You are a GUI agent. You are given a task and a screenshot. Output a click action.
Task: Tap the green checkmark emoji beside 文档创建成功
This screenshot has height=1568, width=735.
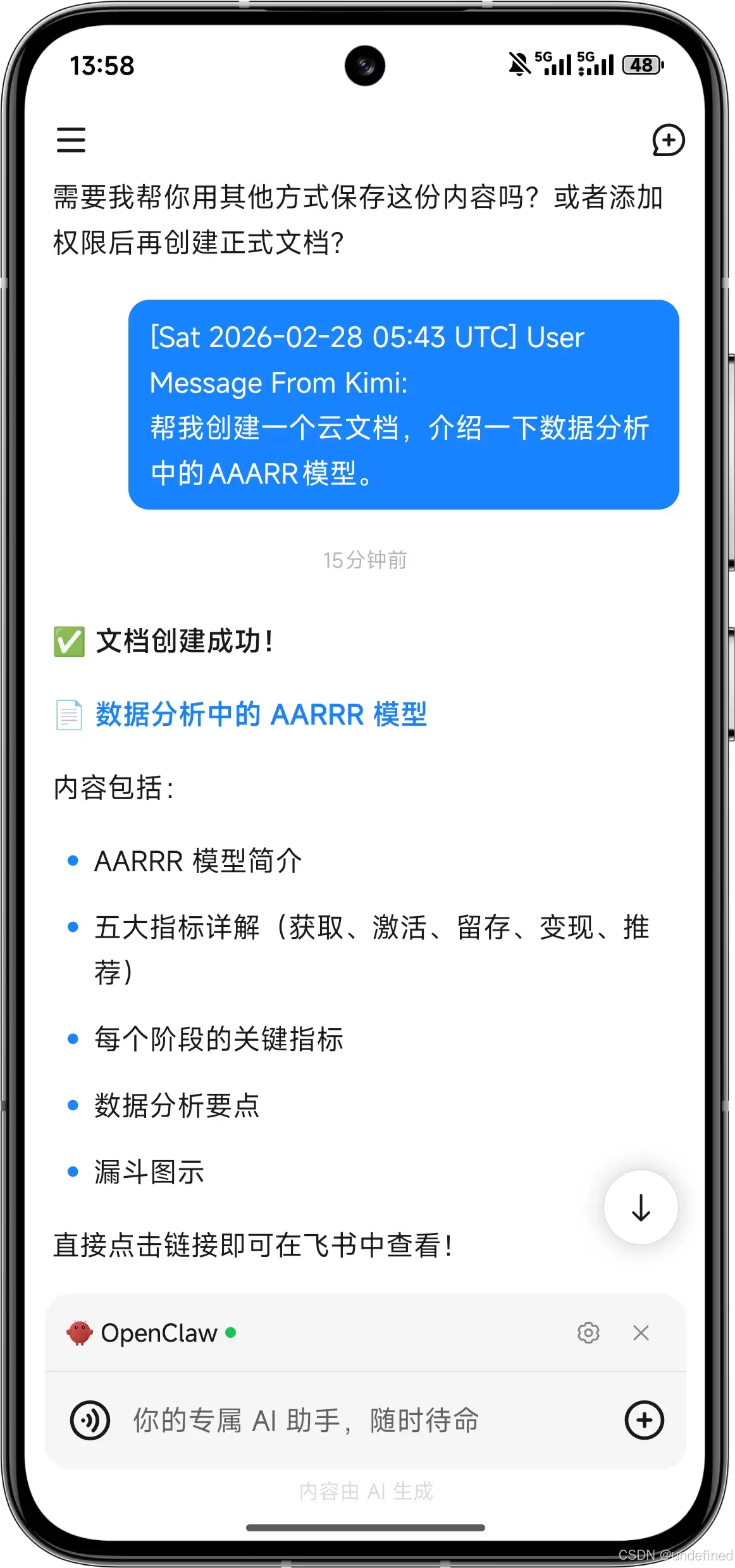click(69, 642)
